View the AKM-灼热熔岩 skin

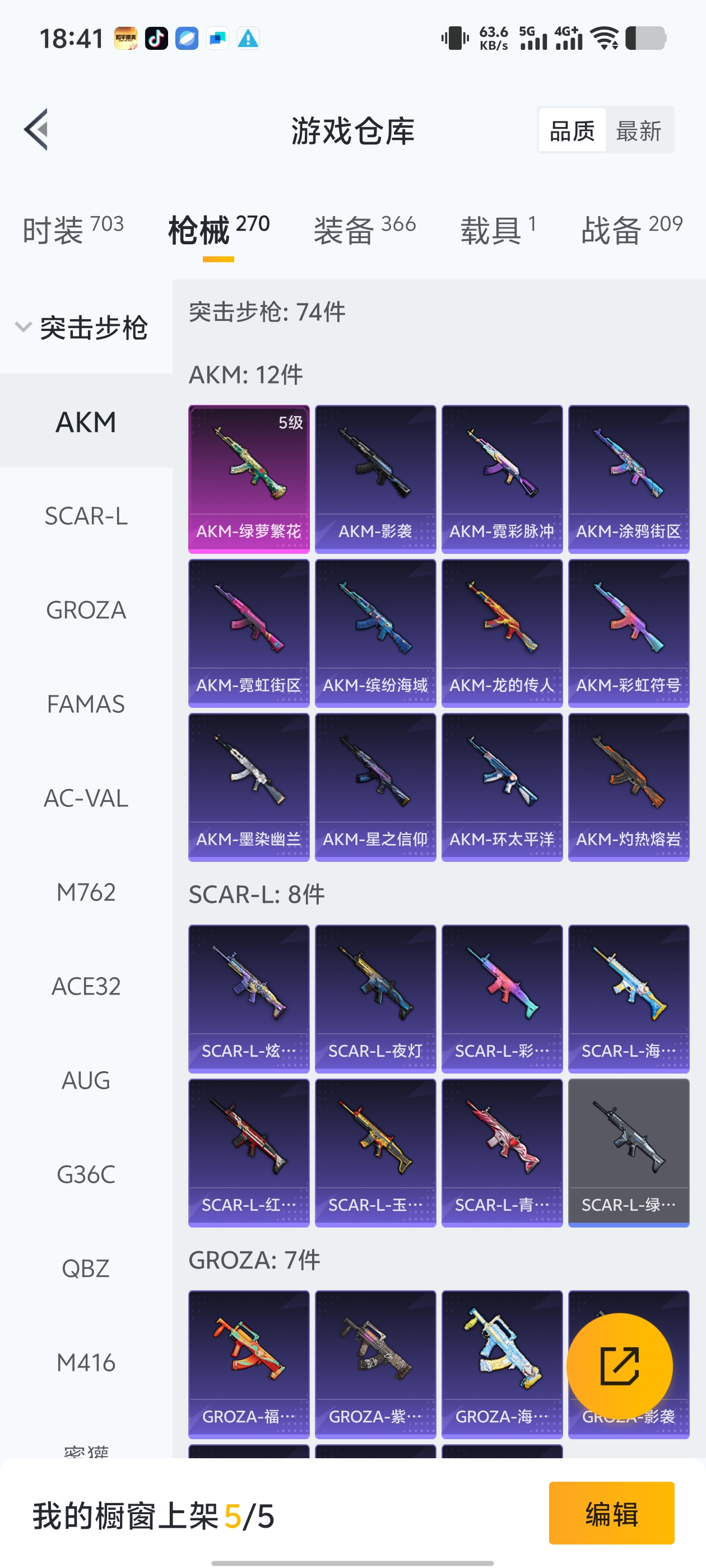[x=628, y=786]
